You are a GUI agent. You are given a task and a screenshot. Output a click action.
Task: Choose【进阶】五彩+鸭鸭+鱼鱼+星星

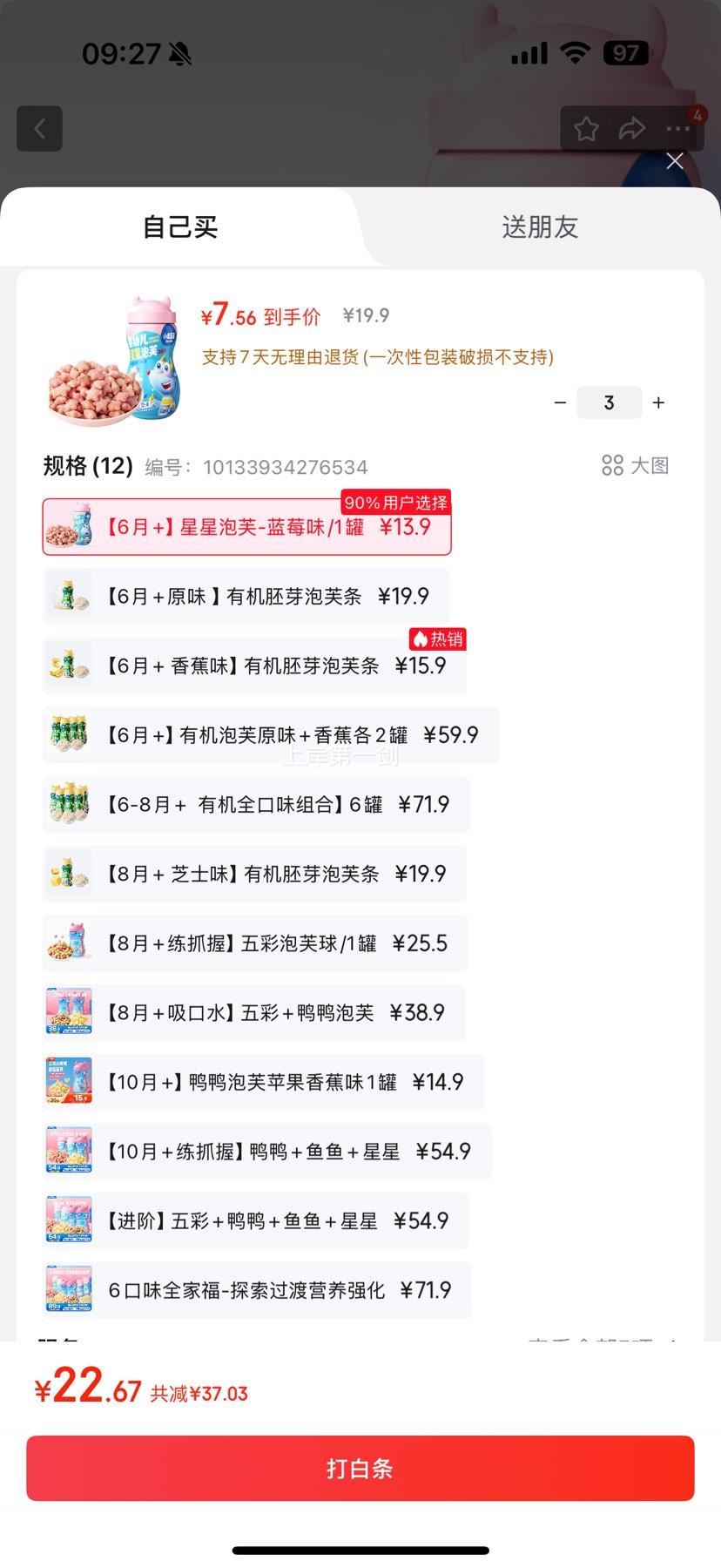coord(255,1220)
